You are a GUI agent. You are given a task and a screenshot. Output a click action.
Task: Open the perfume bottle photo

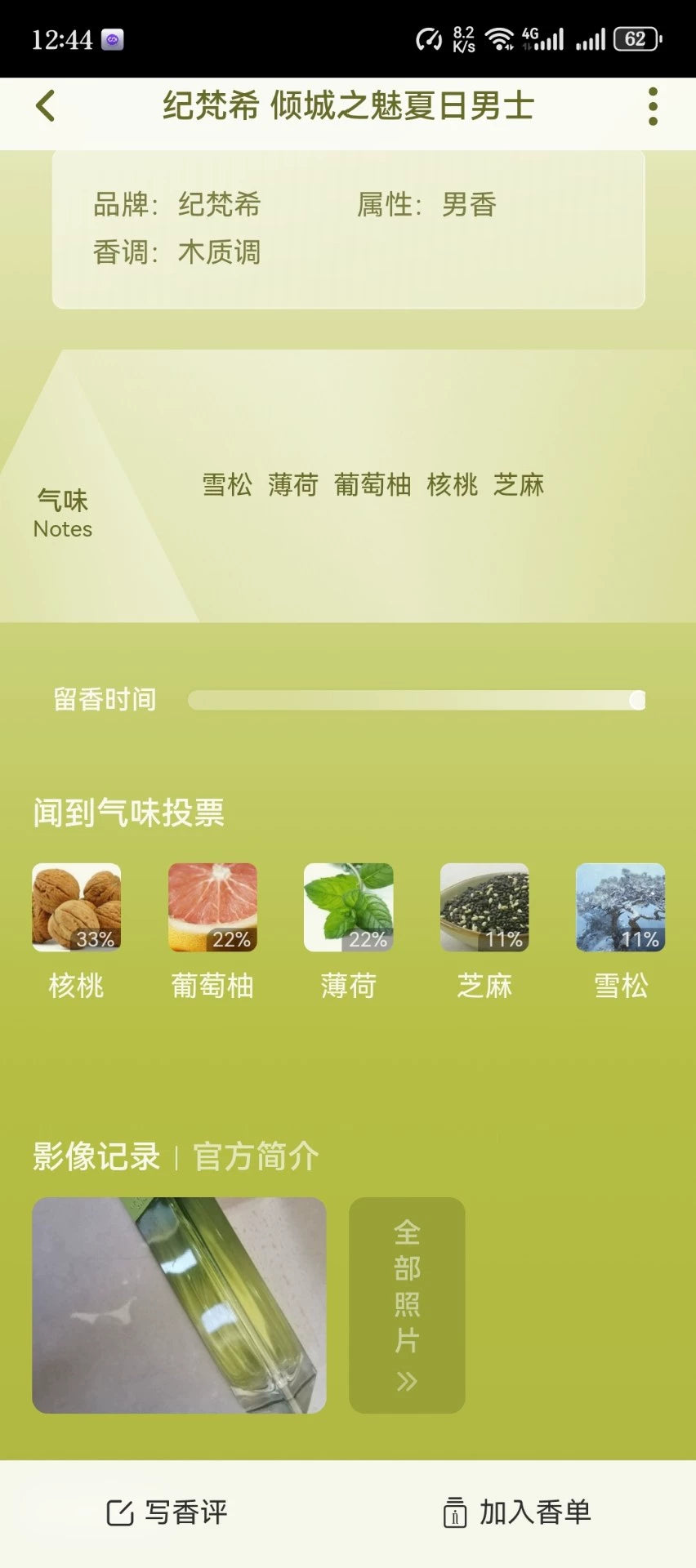click(179, 1305)
